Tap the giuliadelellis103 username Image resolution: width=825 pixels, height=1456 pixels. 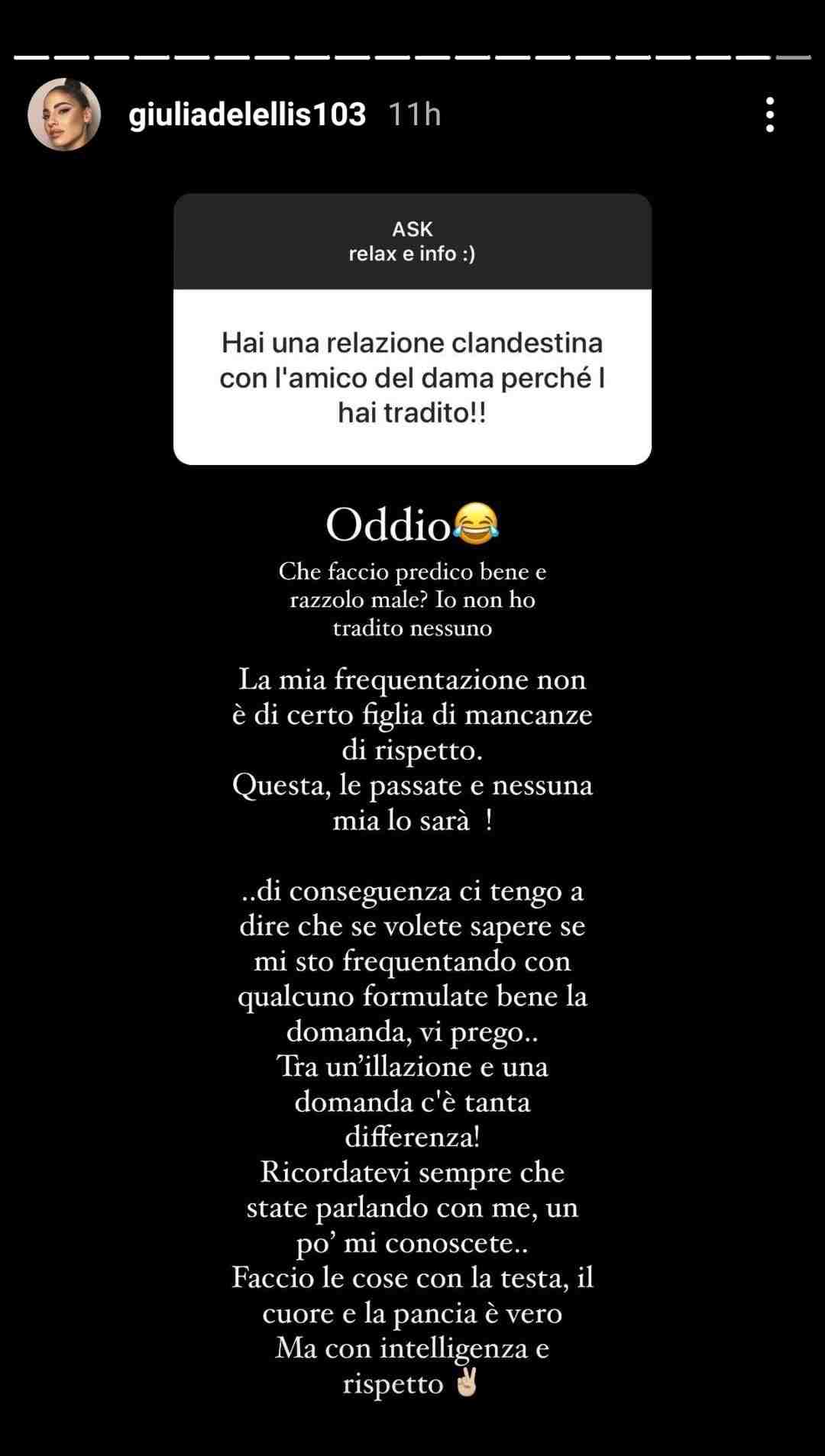click(247, 115)
